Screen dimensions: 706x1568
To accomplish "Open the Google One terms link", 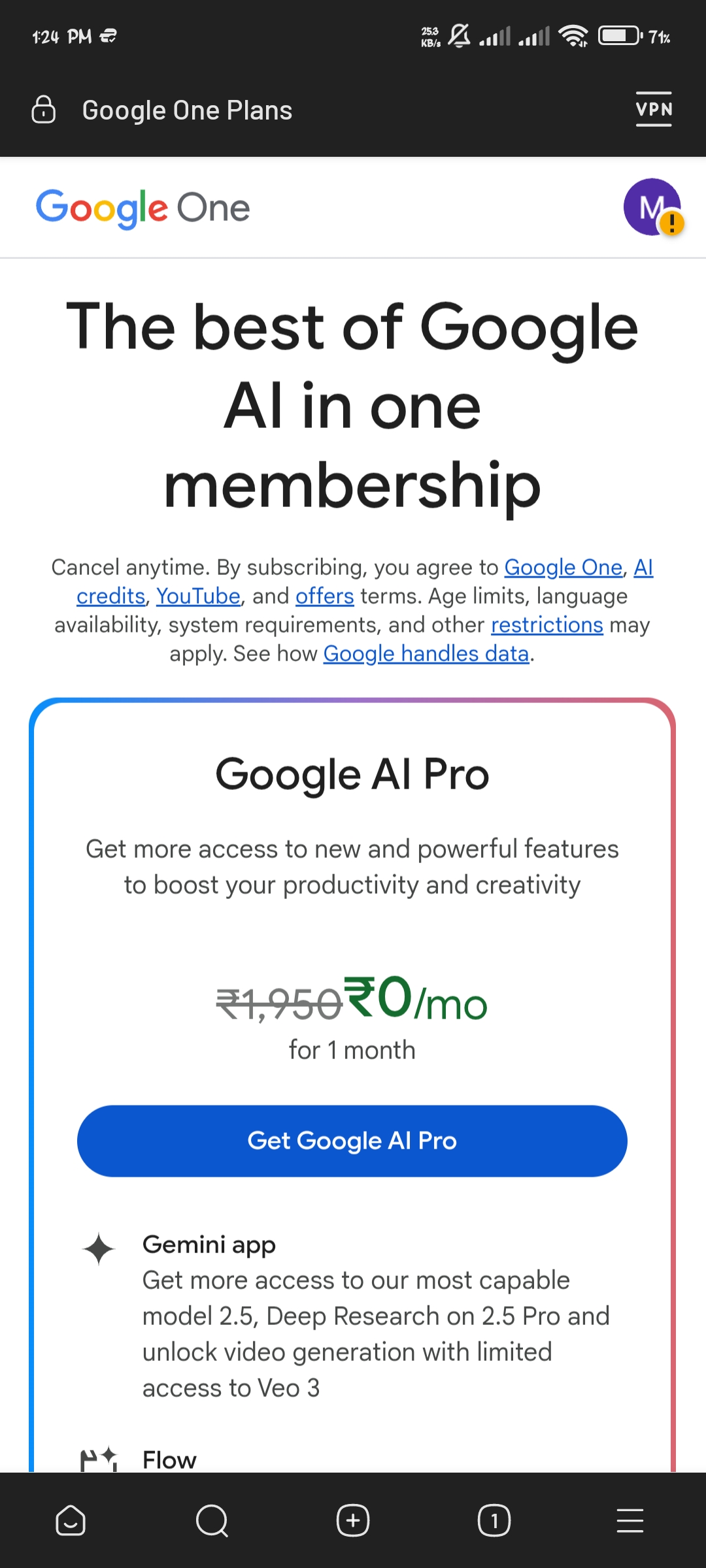I will point(563,567).
